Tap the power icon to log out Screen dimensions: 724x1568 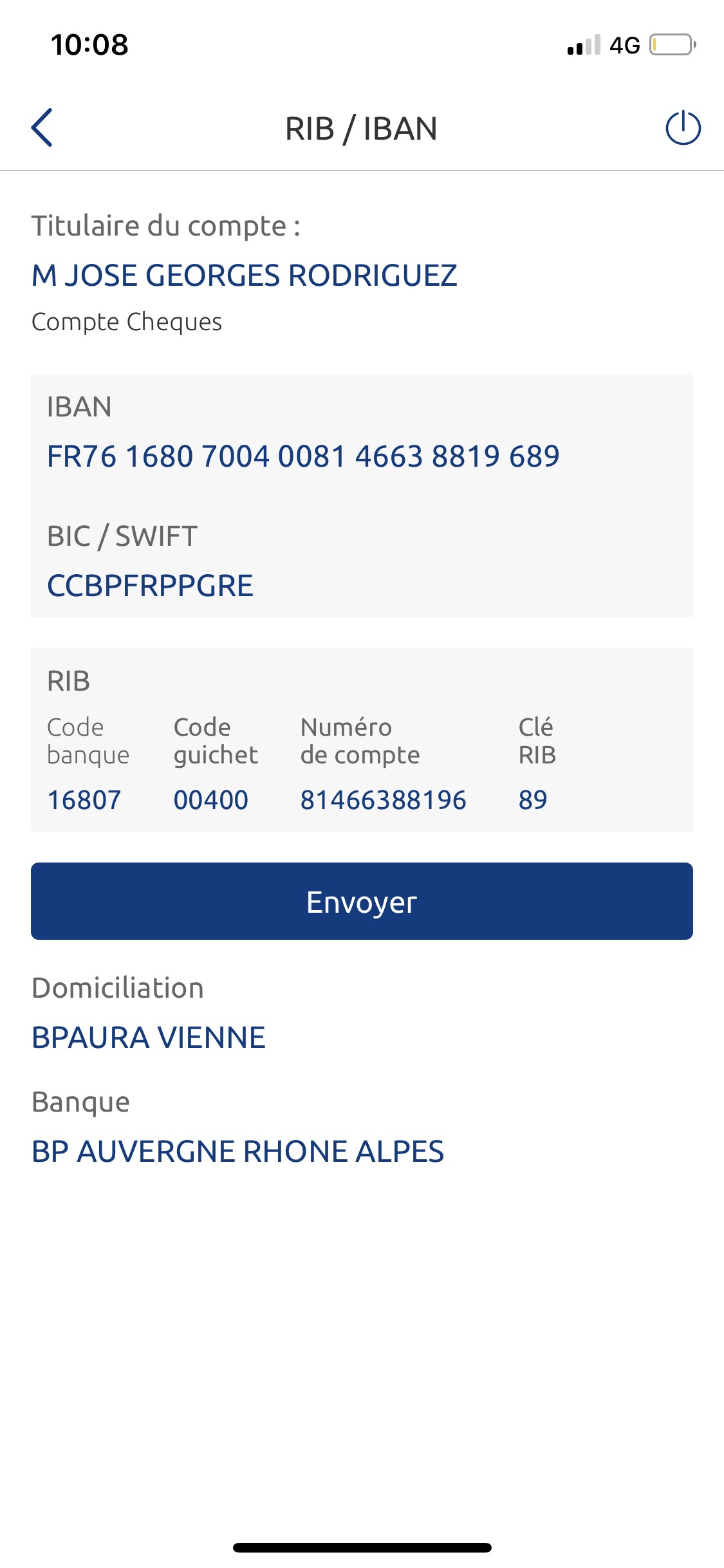point(683,127)
